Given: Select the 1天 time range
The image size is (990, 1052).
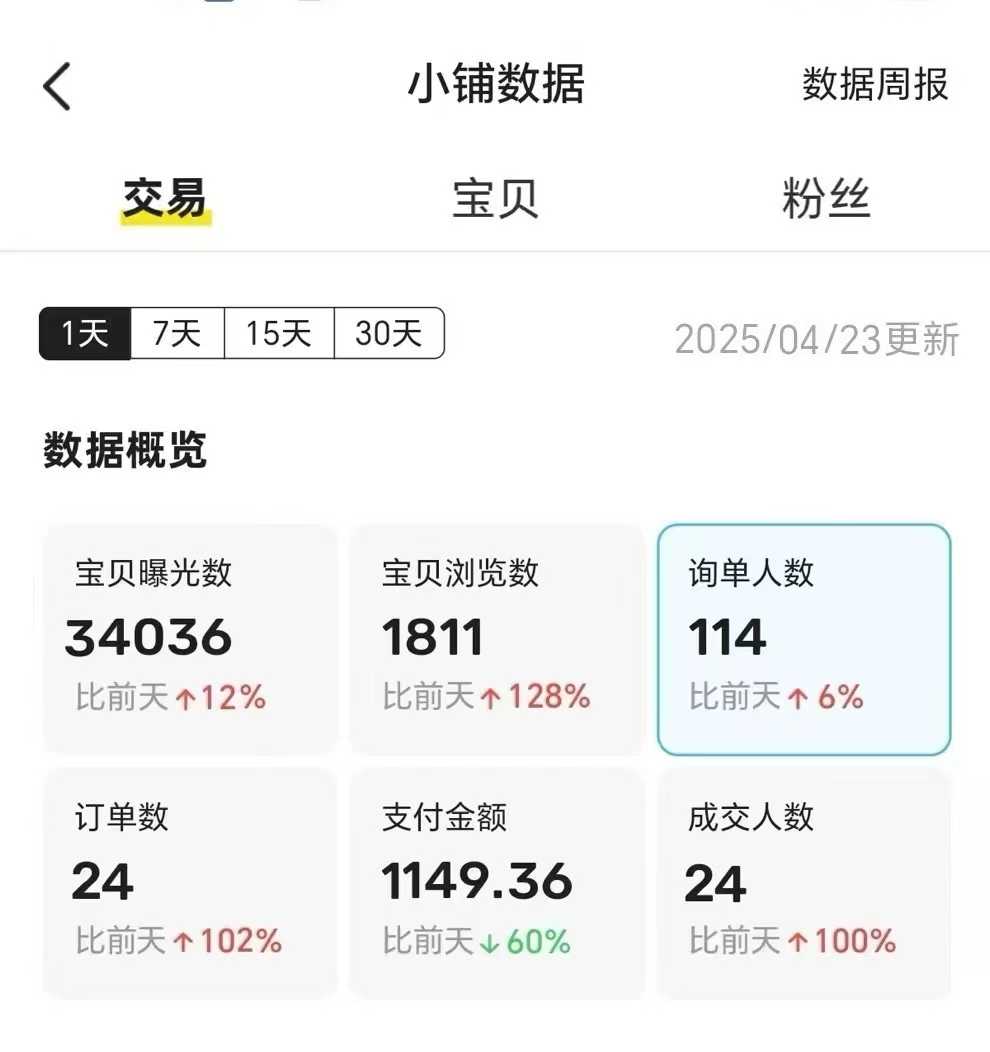Looking at the screenshot, I should [x=82, y=334].
